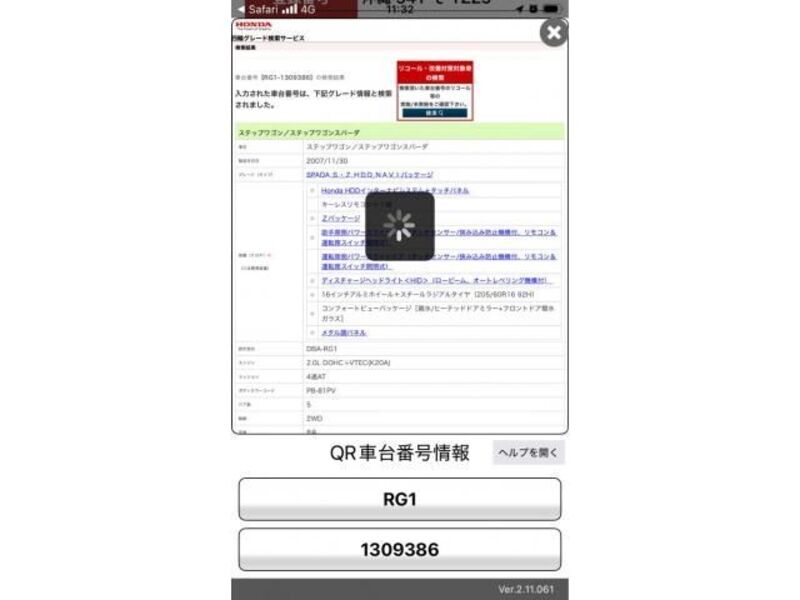Open the discharge headlight HID link
Screen dimensions: 800x600
click(x=435, y=281)
